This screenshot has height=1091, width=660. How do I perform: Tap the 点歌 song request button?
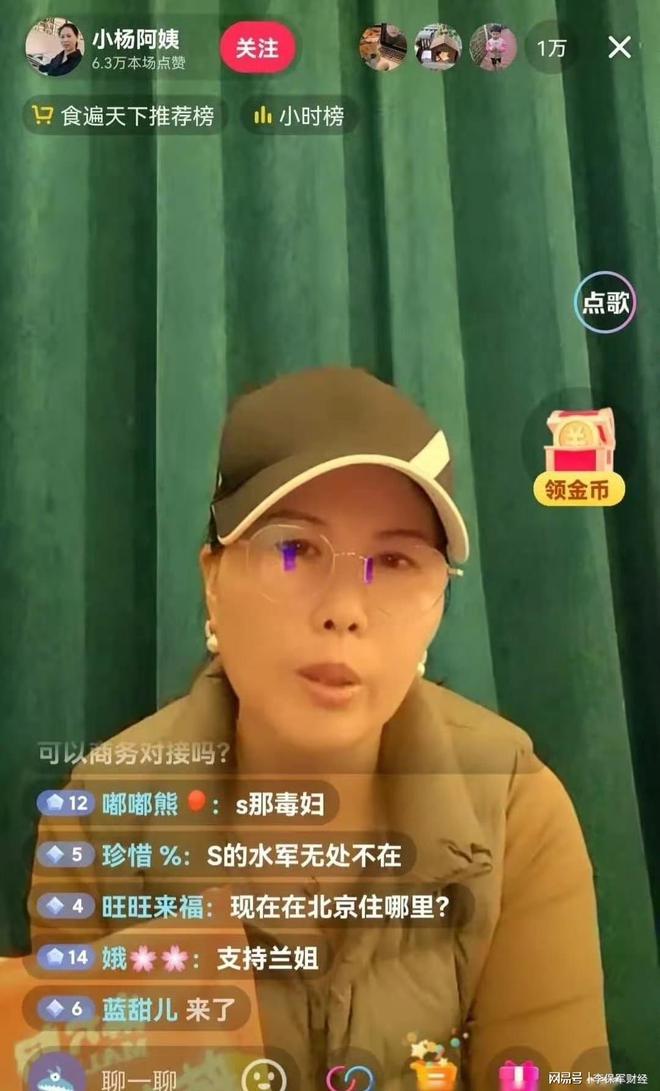tap(605, 302)
